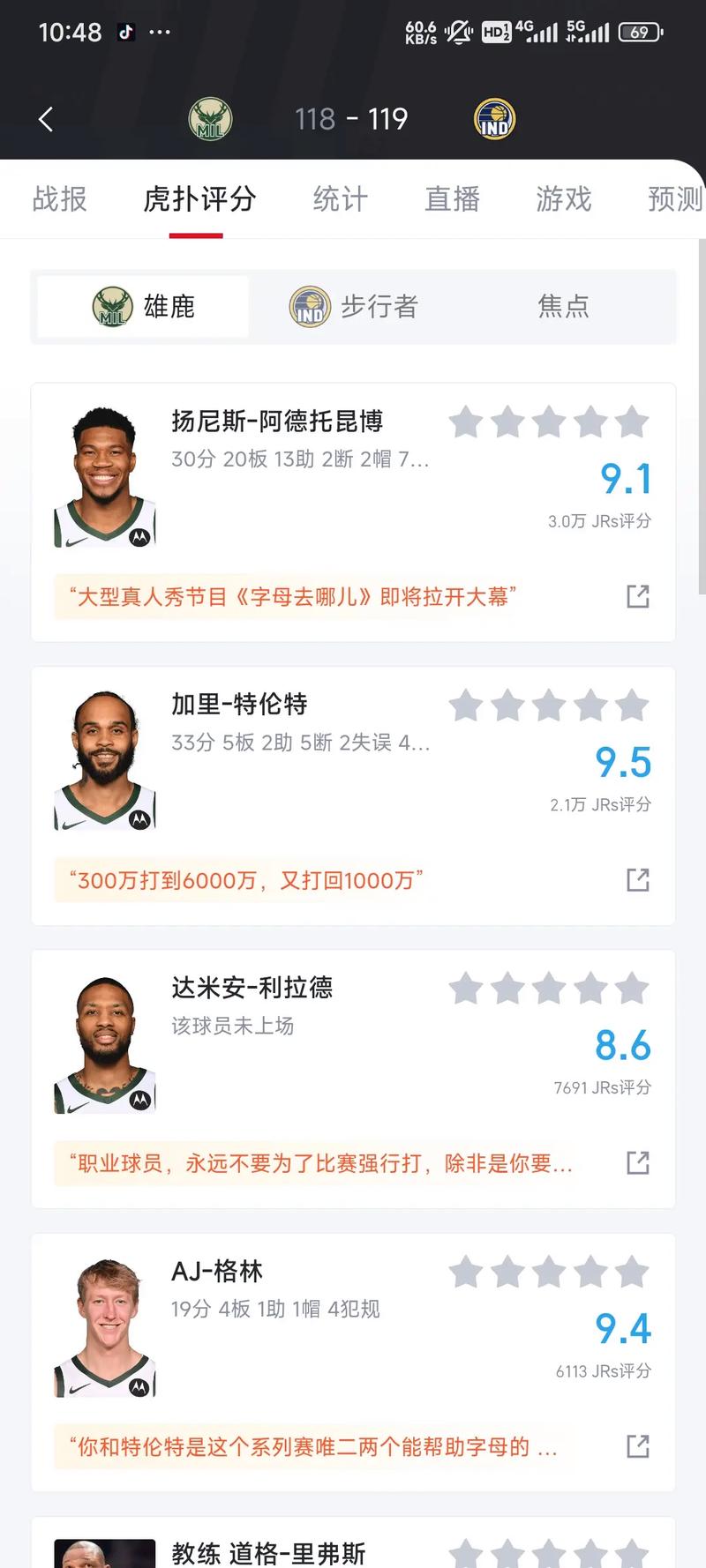Select the 预测 tab
The width and height of the screenshot is (706, 1568).
(x=674, y=199)
